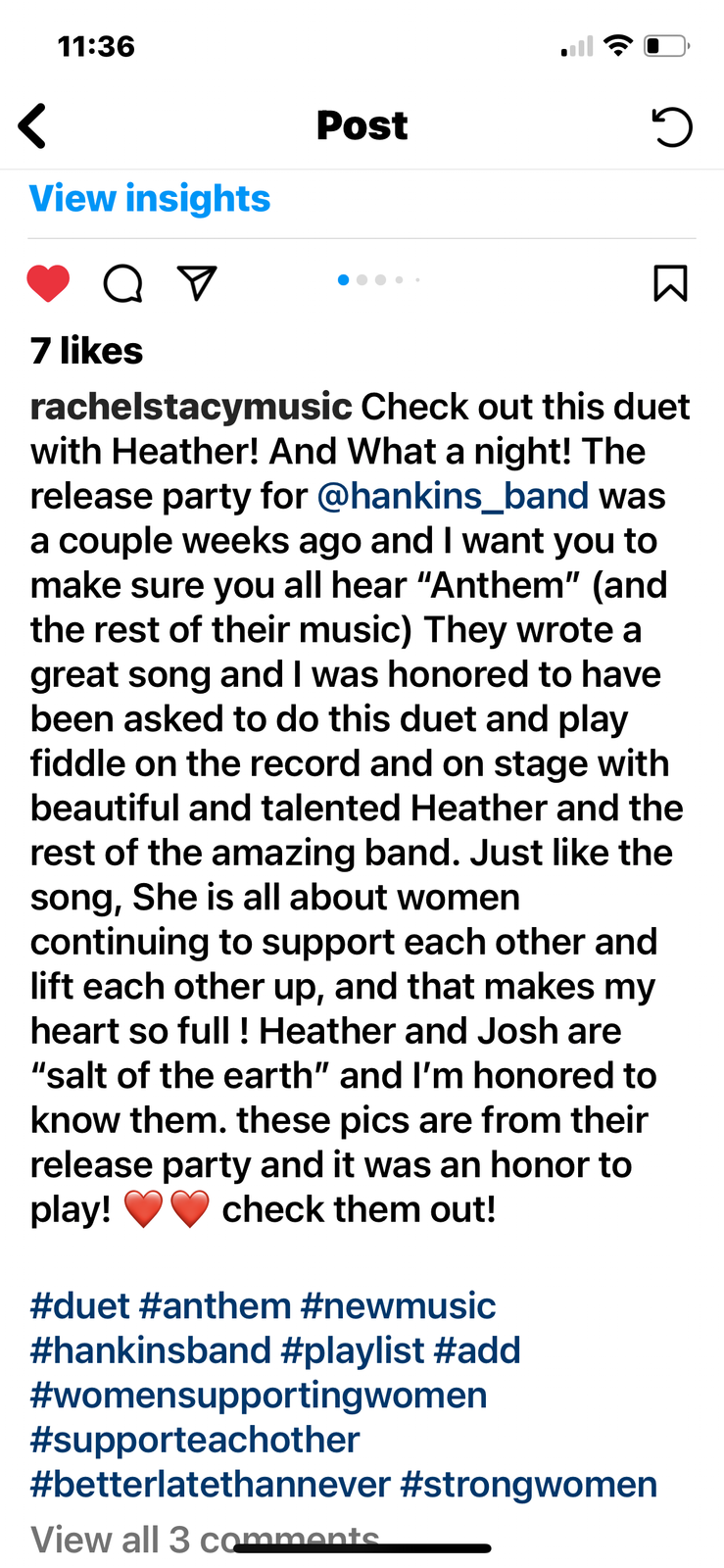724x1568 pixels.
Task: Save the post with the bookmark icon
Action: point(670,283)
